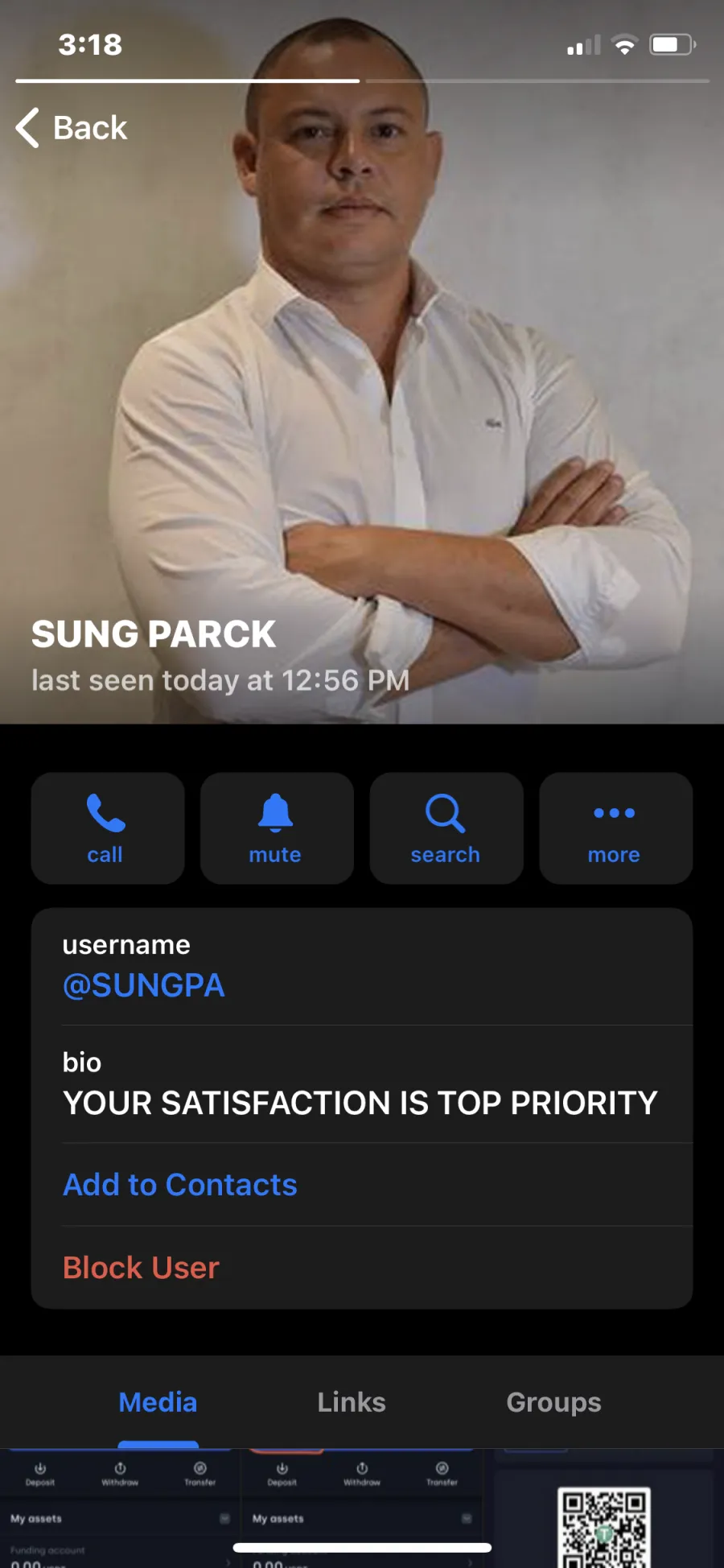This screenshot has width=724, height=1568.
Task: Add this user to Contacts
Action: [180, 1185]
